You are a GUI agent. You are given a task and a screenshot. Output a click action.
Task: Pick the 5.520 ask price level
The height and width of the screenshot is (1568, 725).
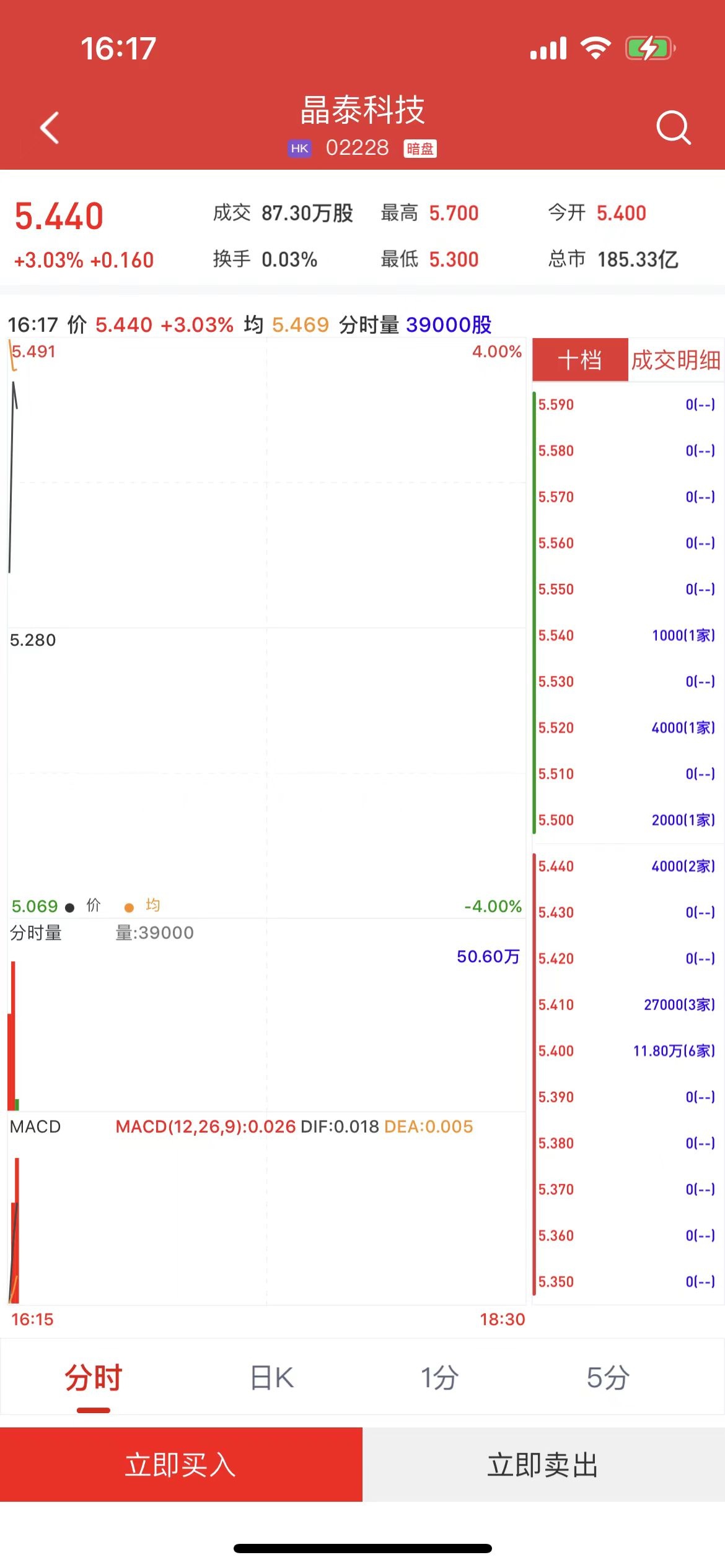[626, 728]
